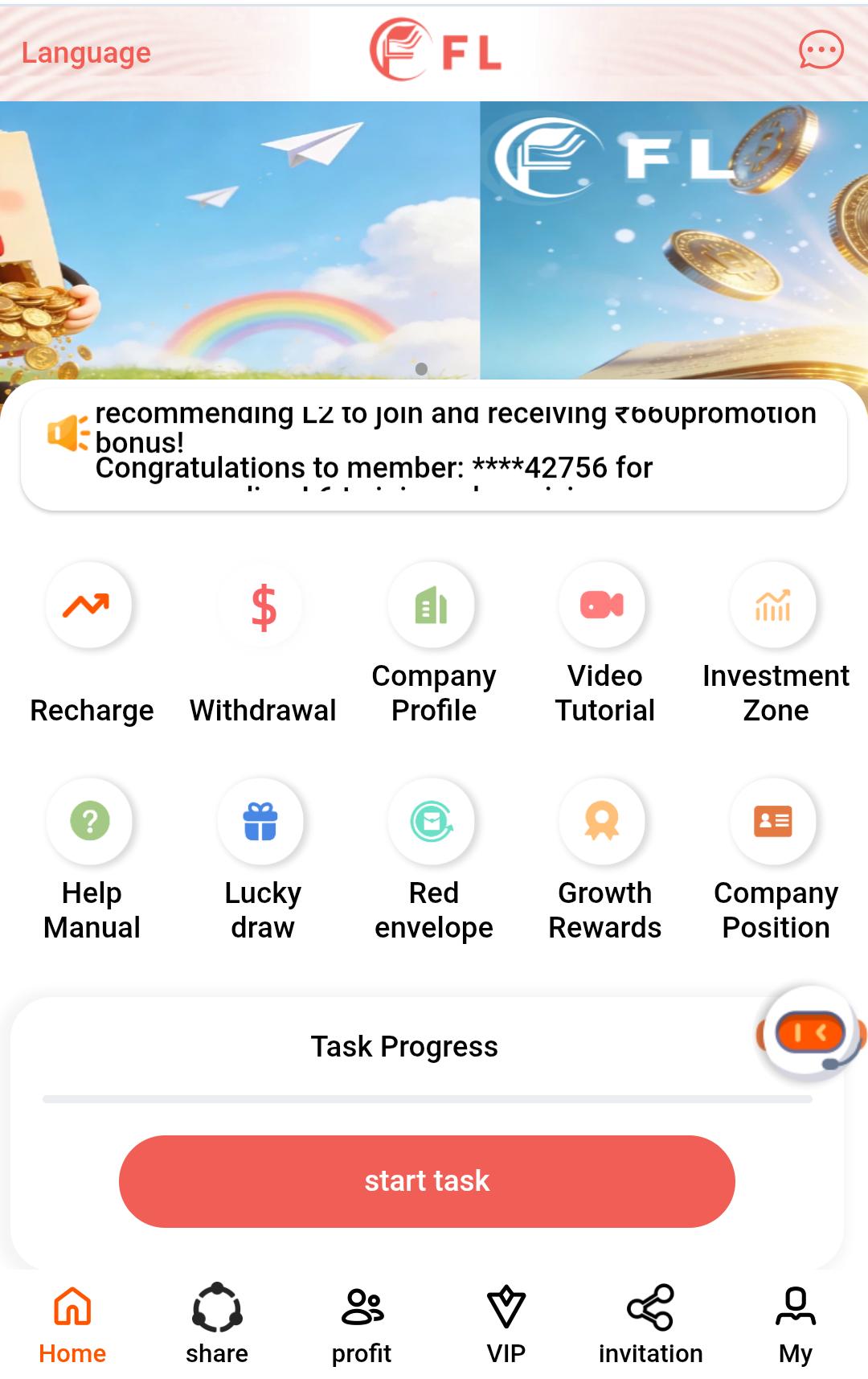Open the invitation tab
Viewport: 868px width, 1379px height.
[650, 1324]
